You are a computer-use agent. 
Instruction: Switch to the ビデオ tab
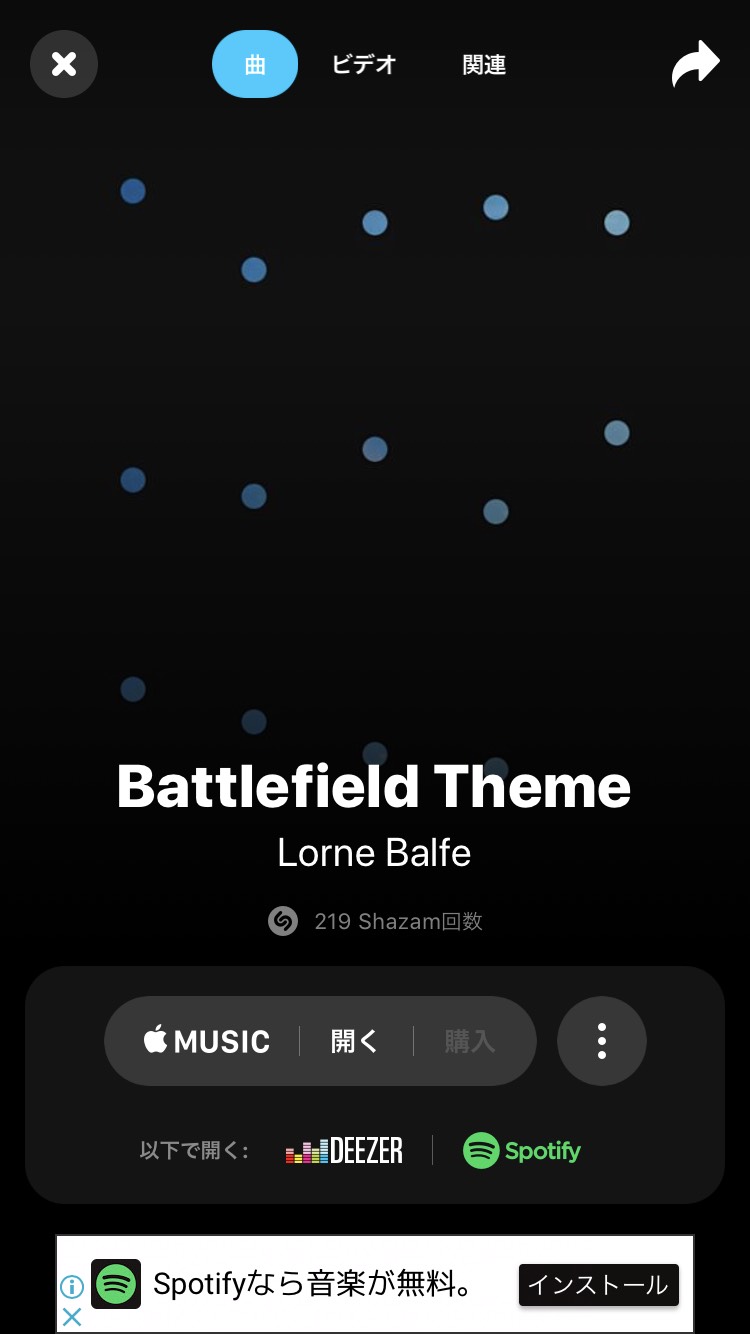click(x=364, y=65)
